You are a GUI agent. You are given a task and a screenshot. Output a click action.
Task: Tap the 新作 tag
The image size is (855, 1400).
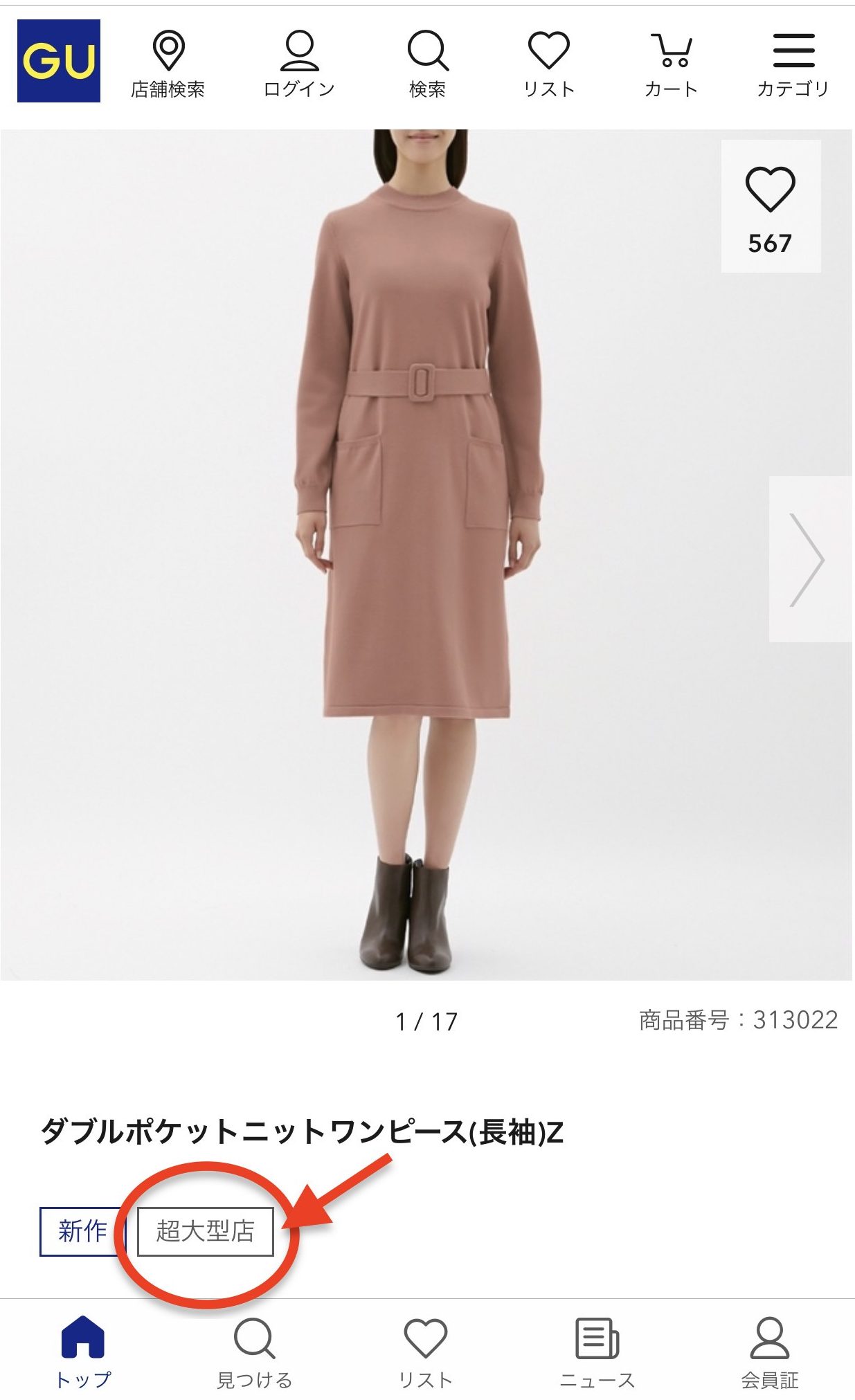[82, 1231]
